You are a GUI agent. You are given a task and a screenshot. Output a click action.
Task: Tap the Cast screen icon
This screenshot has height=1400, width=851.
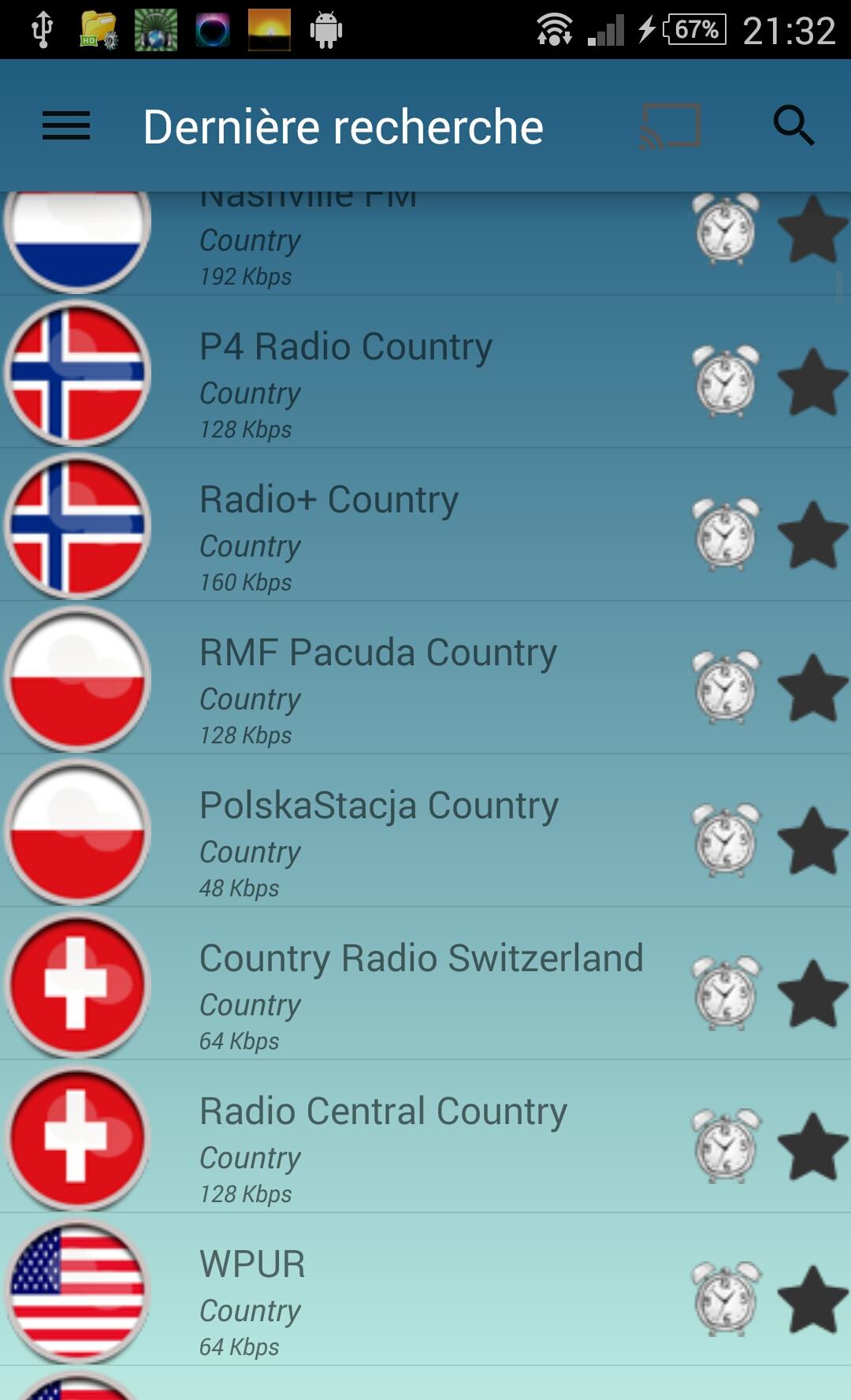tap(670, 126)
